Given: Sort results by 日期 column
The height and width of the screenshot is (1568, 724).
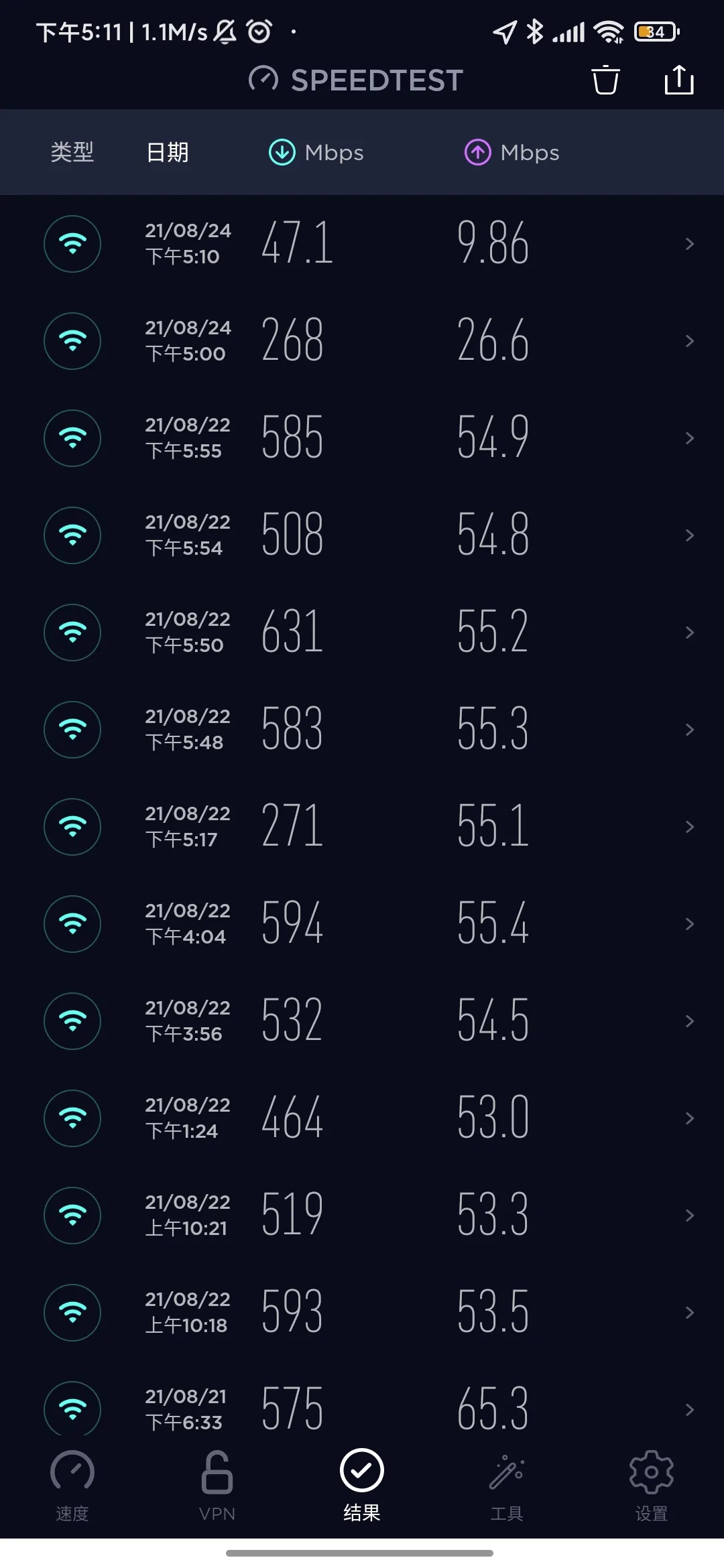Looking at the screenshot, I should point(168,152).
